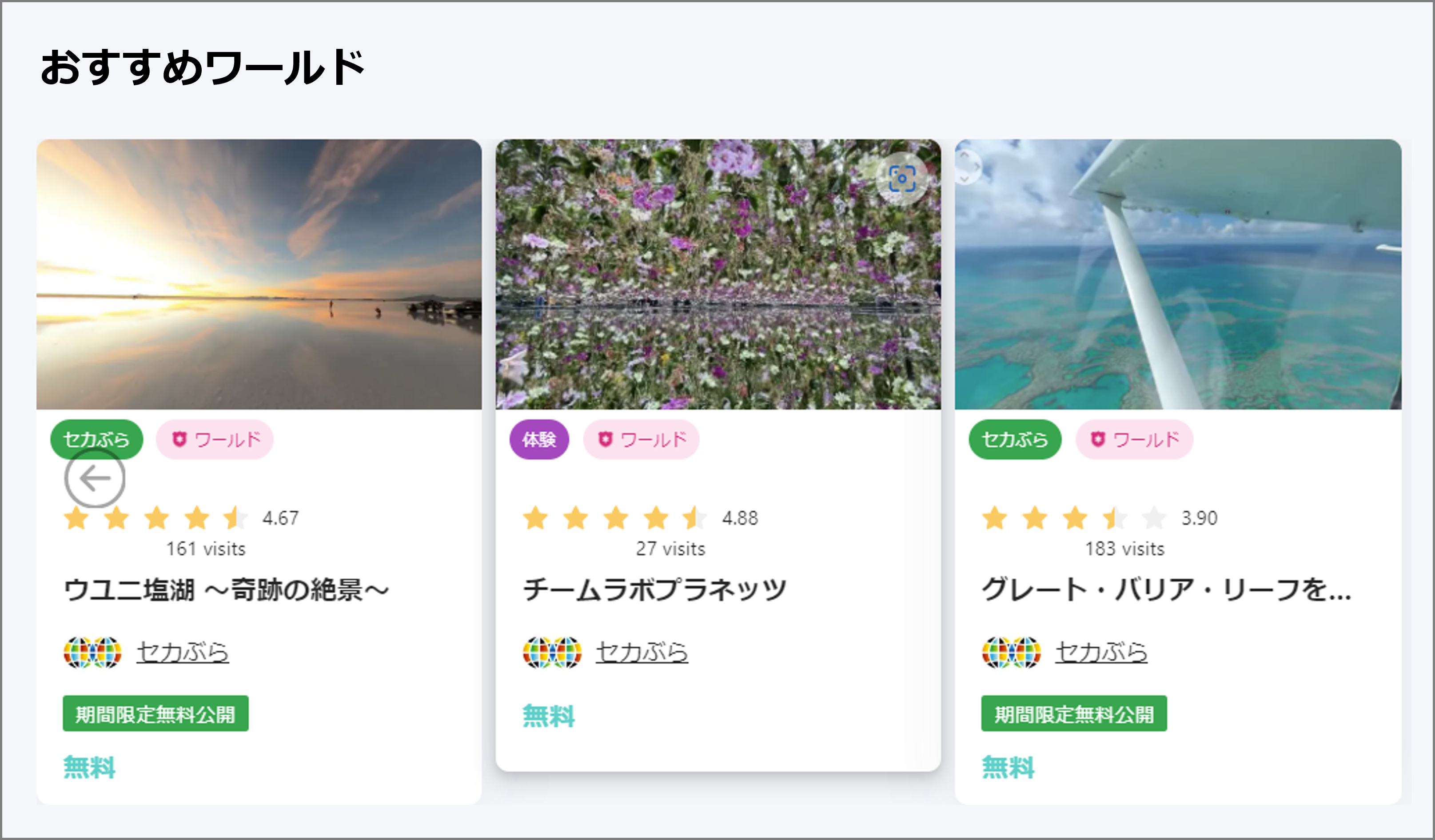Open セカぶら link under グレート・バリア・リーフ
This screenshot has height=840, width=1435.
click(1101, 652)
